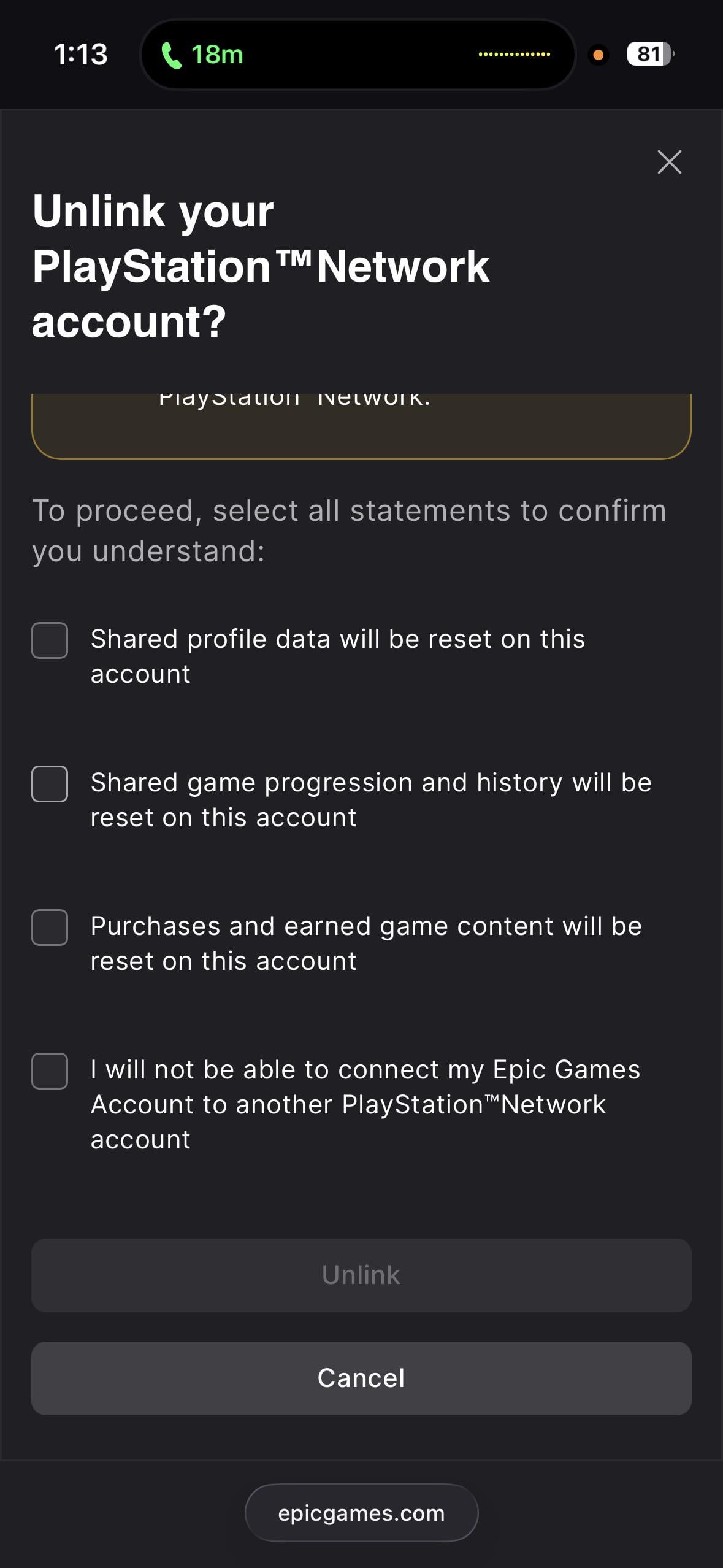Open the epicgames.com address pill
723x1568 pixels.
361,1513
